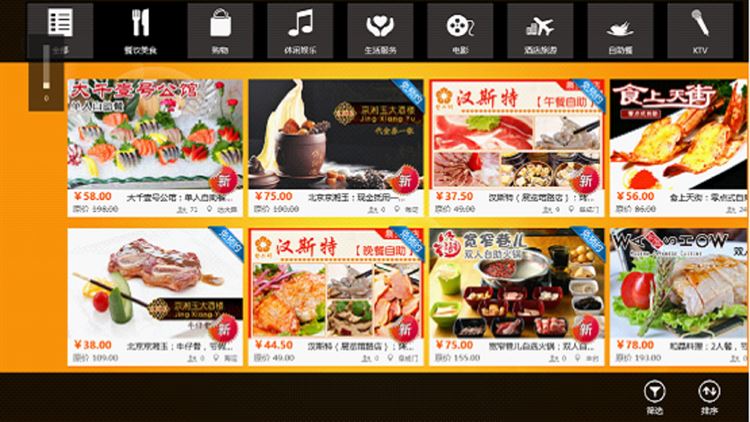The height and width of the screenshot is (422, 750).
Task: Open the 汉斯特 晚餐自助 ¥44.50 deal
Action: [335, 297]
